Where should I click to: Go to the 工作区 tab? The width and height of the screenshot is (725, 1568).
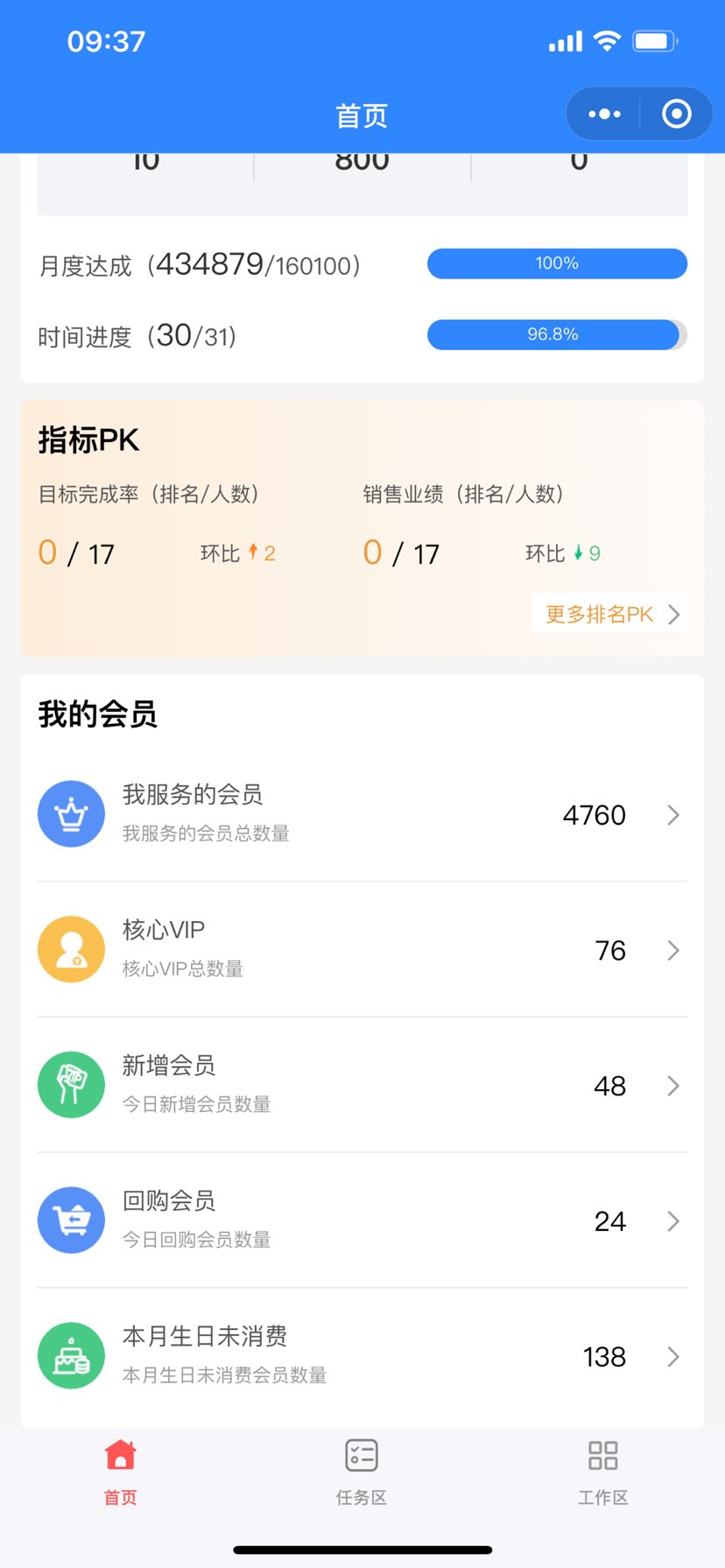click(602, 1473)
